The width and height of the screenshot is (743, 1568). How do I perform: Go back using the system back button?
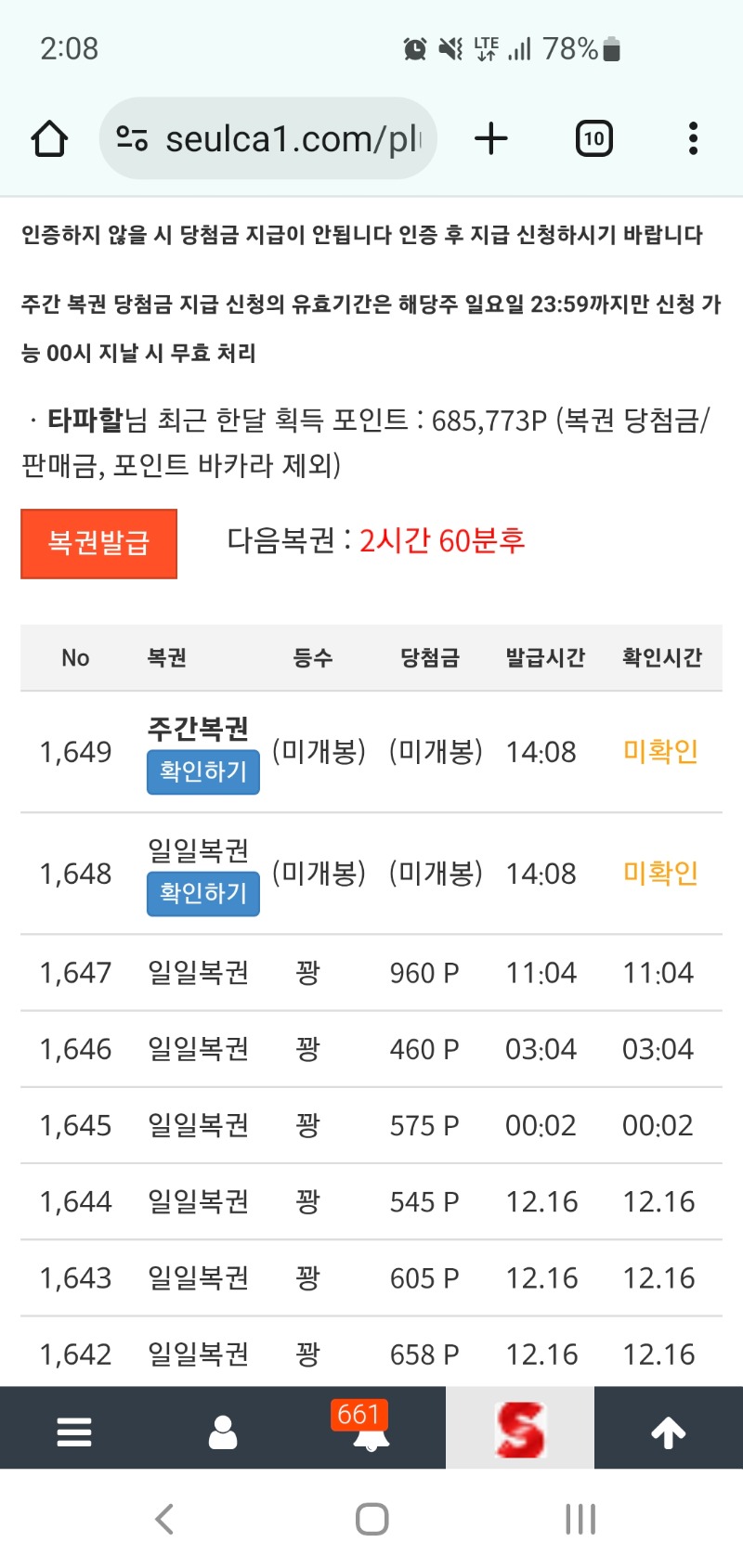point(164,1520)
